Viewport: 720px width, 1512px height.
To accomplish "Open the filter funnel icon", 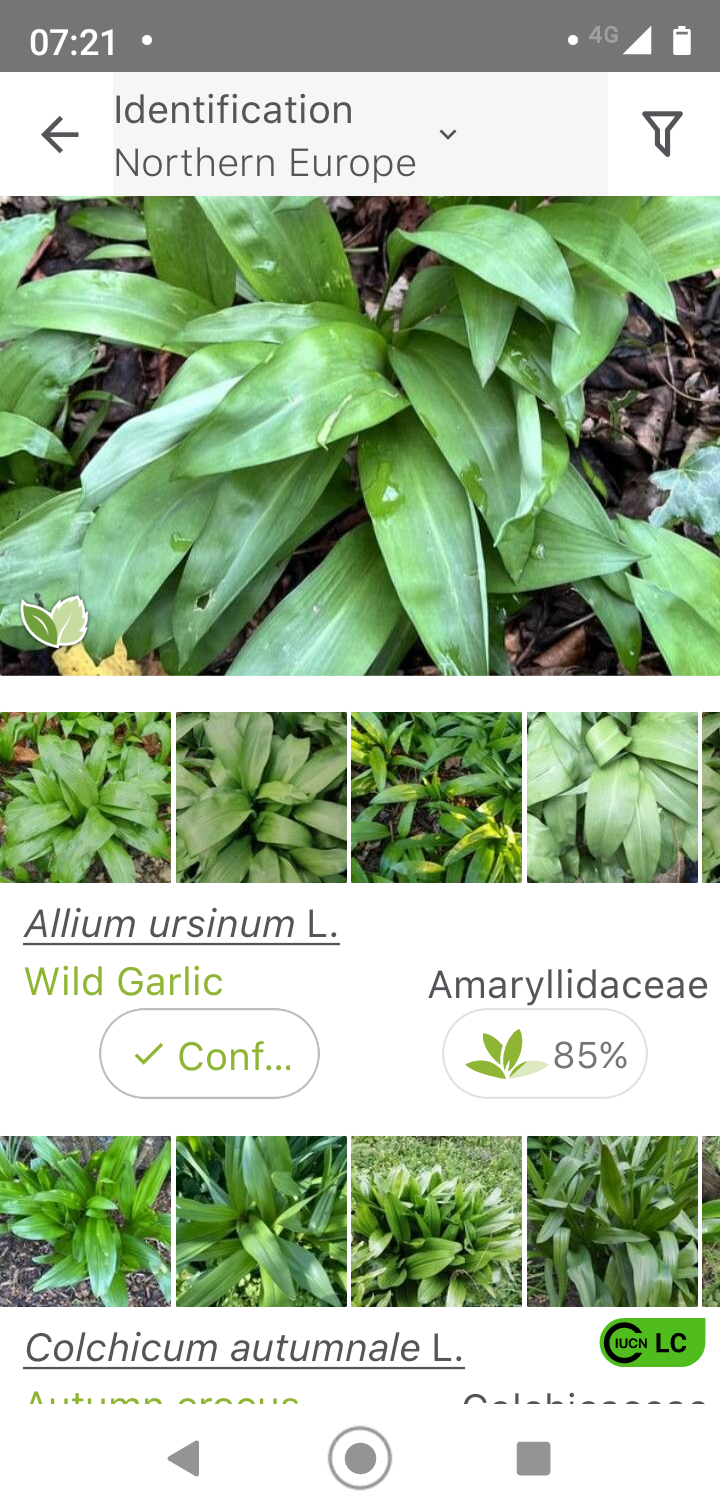I will (662, 134).
